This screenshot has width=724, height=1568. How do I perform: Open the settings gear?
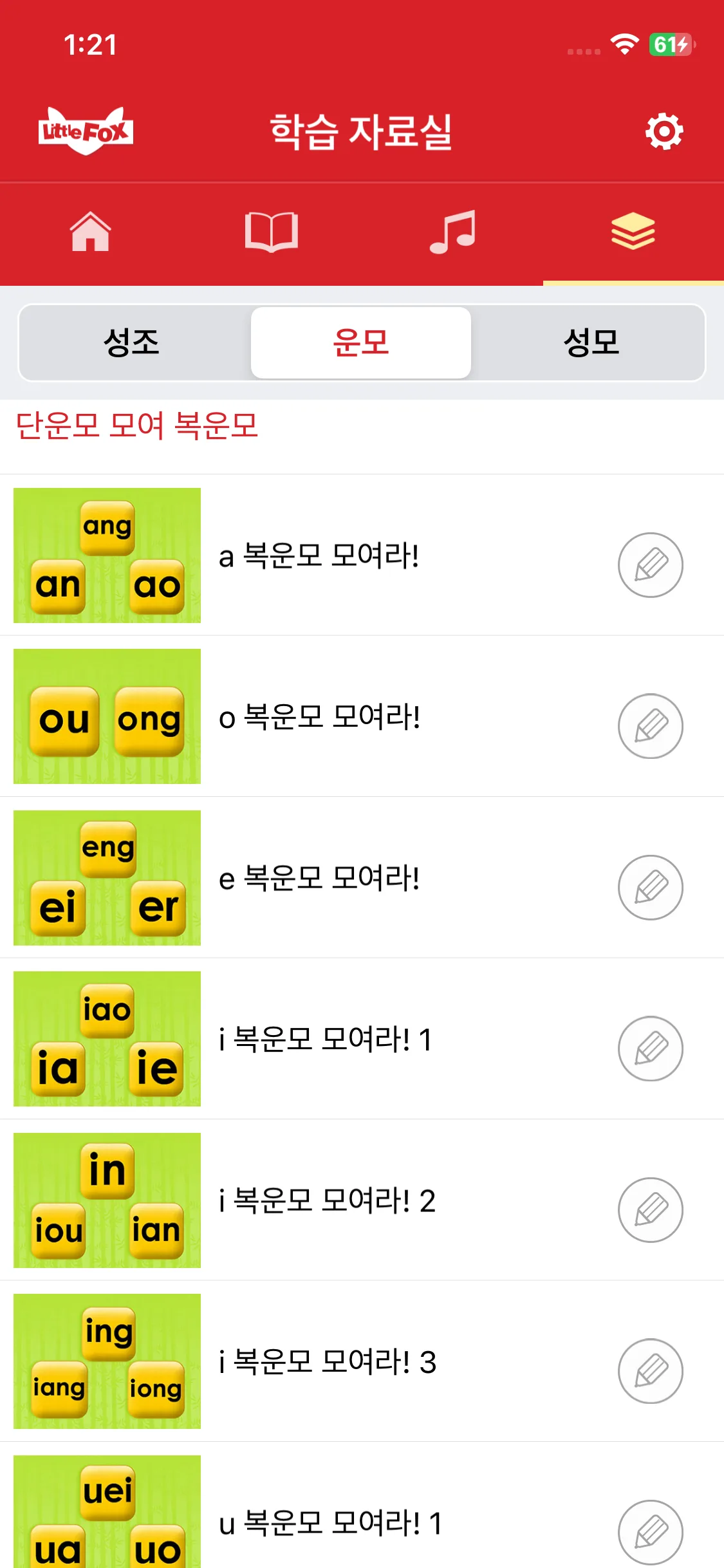[x=664, y=132]
